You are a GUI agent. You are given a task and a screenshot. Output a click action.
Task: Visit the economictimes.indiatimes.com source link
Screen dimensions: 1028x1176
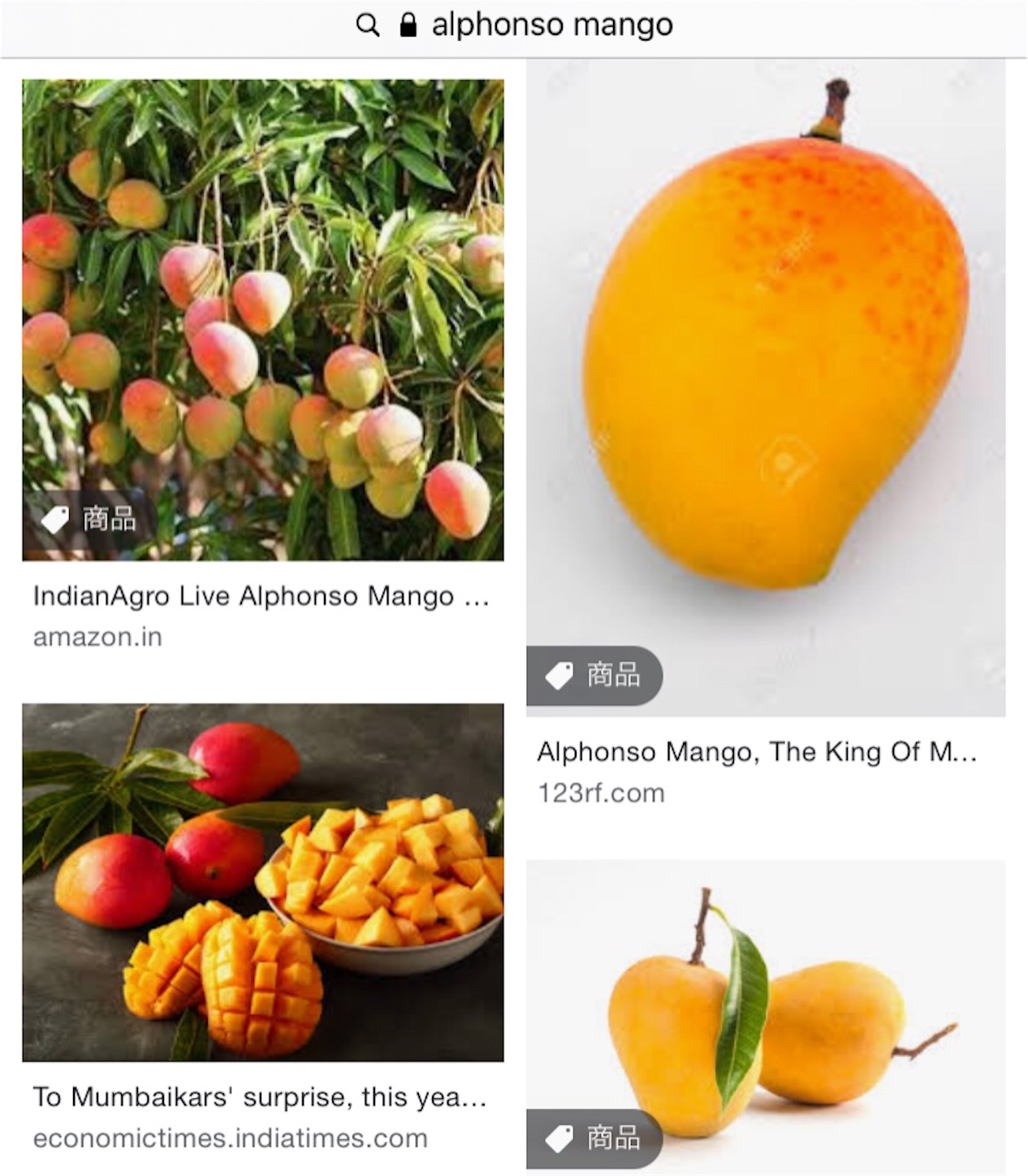pyautogui.click(x=230, y=1139)
